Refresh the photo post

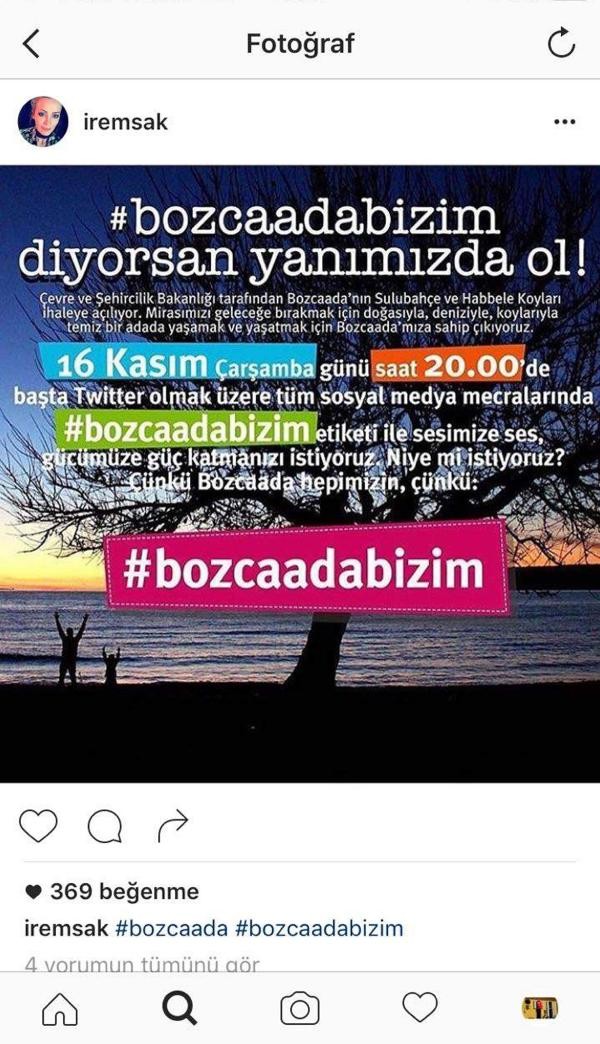[x=562, y=43]
